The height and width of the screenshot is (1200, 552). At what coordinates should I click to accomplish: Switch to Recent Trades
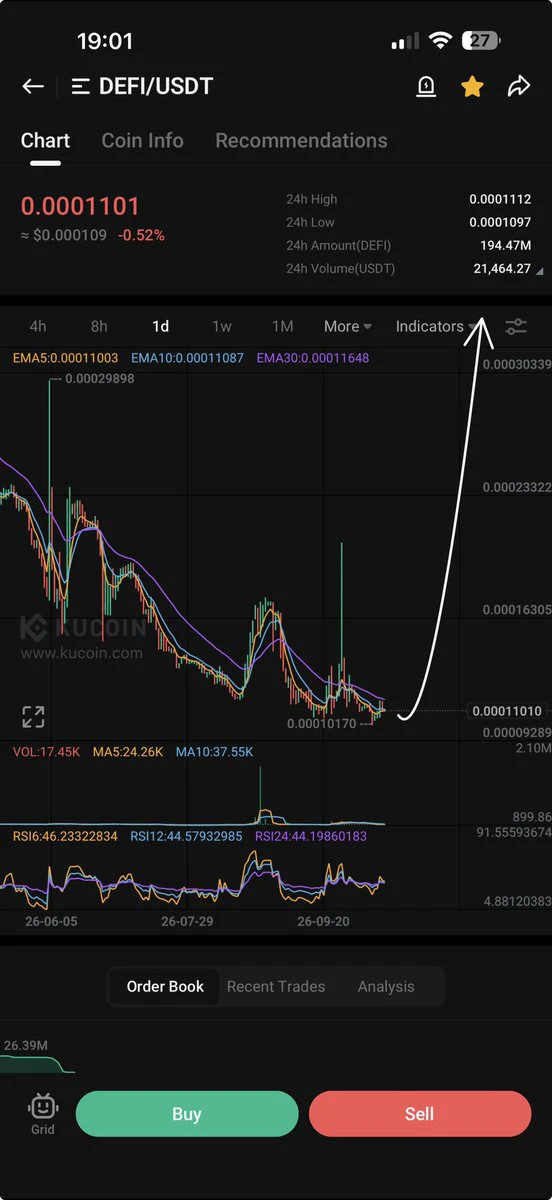coord(276,986)
